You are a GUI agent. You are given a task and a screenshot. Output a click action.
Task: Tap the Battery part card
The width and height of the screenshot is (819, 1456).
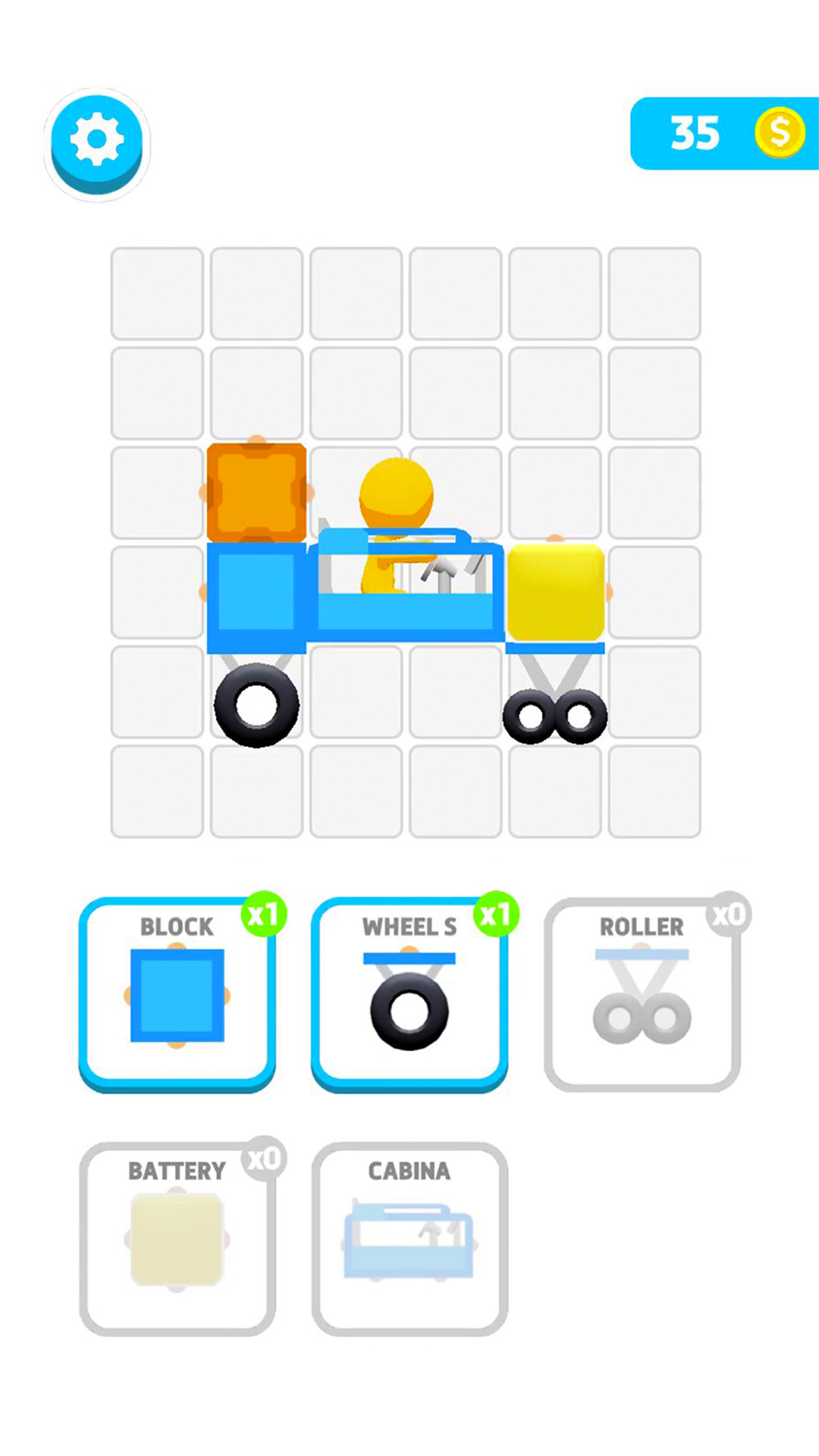[x=177, y=1238]
